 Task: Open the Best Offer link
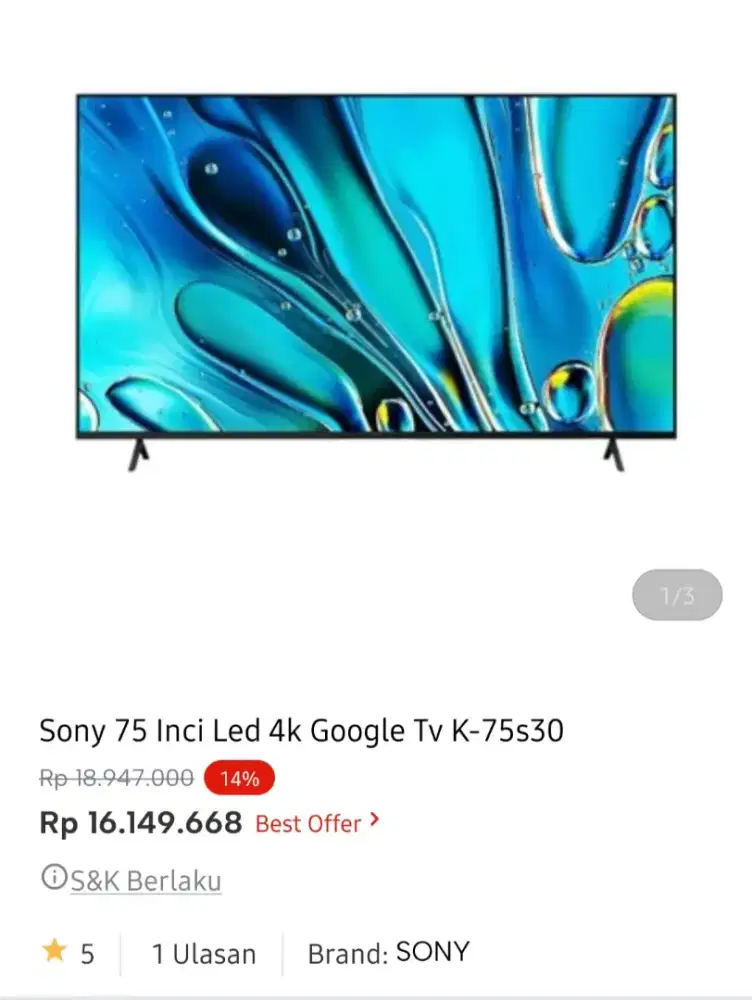click(x=305, y=823)
